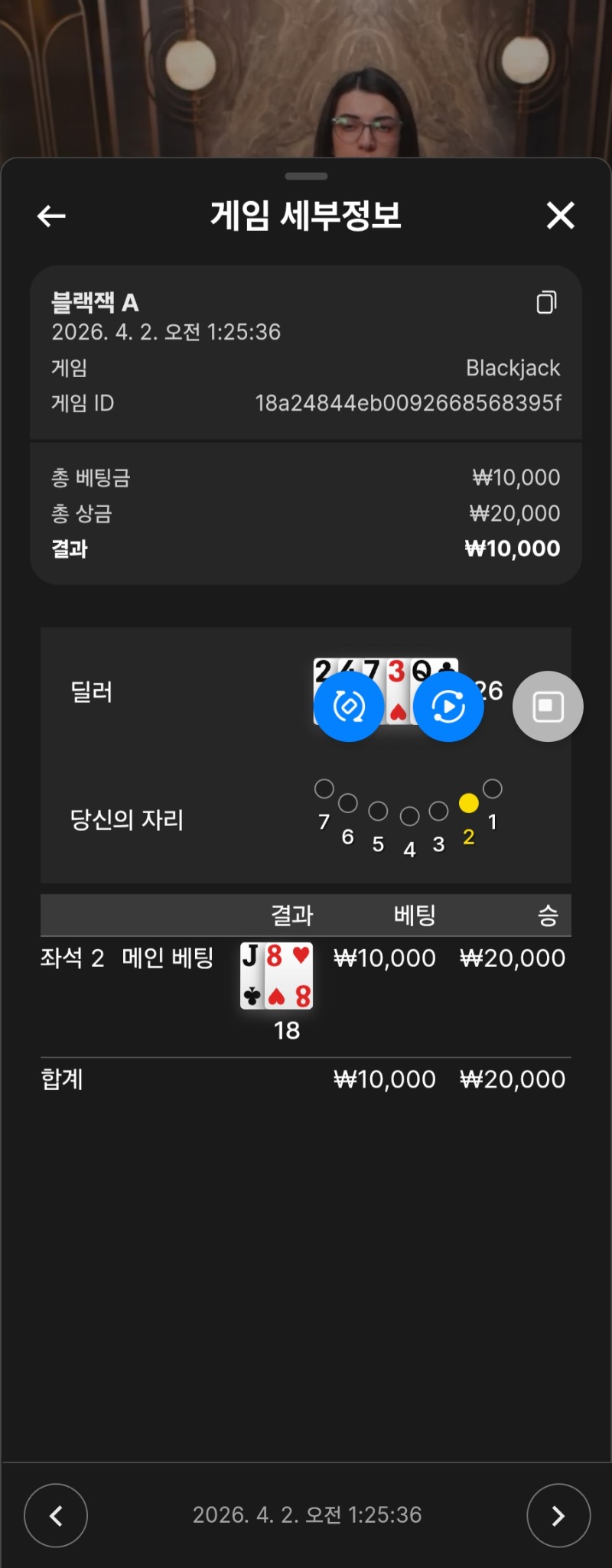Close the game details panel
Screen dimensions: 612x1568
tap(560, 216)
